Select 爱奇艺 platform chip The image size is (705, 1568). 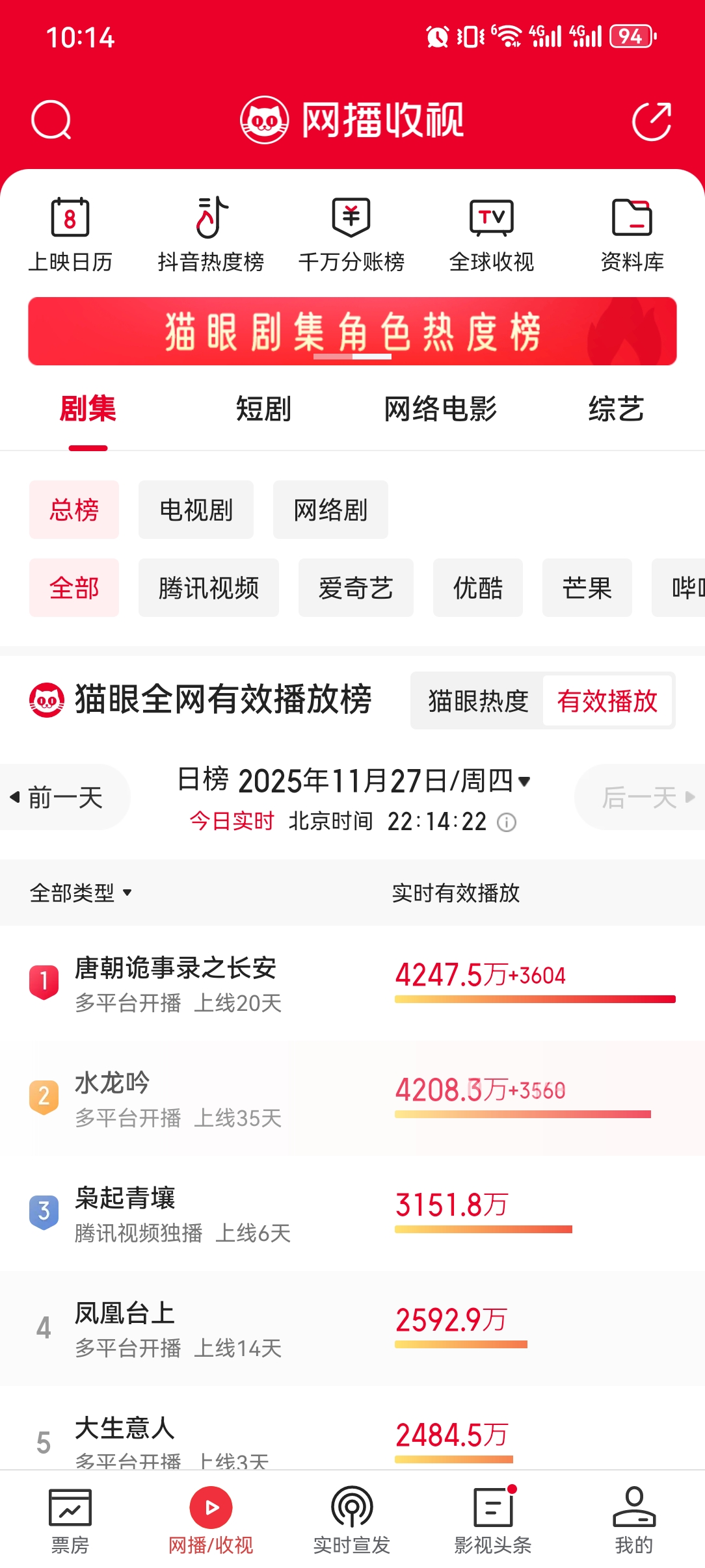pos(356,588)
